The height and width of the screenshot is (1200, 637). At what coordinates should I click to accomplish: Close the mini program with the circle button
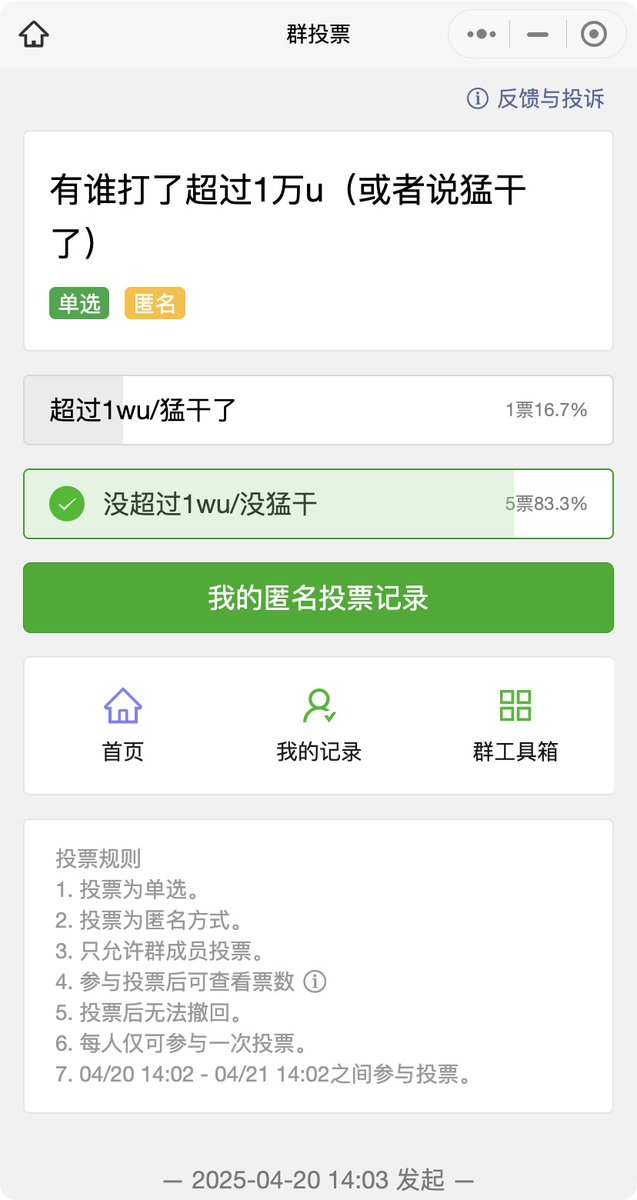(x=593, y=35)
